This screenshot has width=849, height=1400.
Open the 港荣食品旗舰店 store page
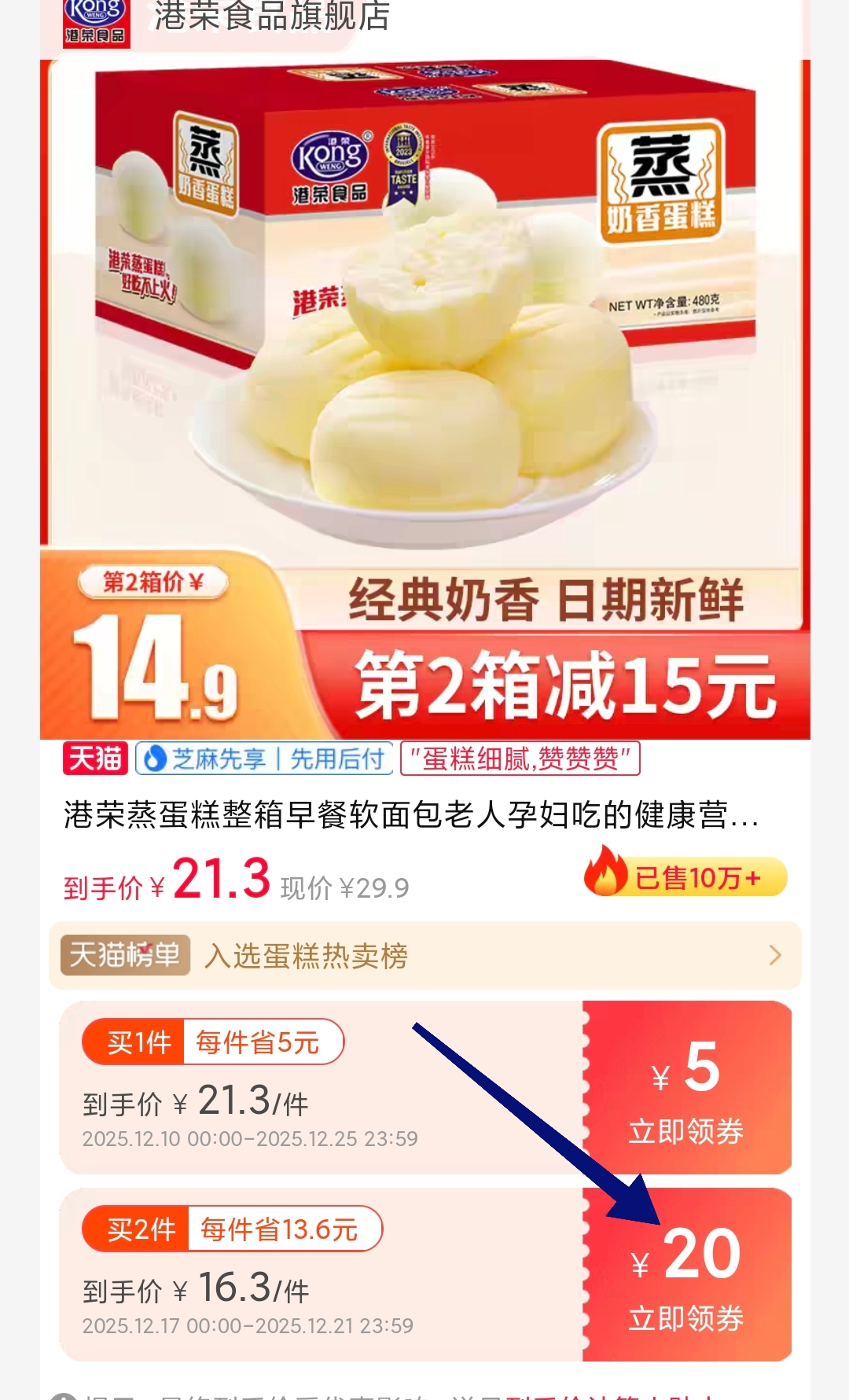coord(271,17)
